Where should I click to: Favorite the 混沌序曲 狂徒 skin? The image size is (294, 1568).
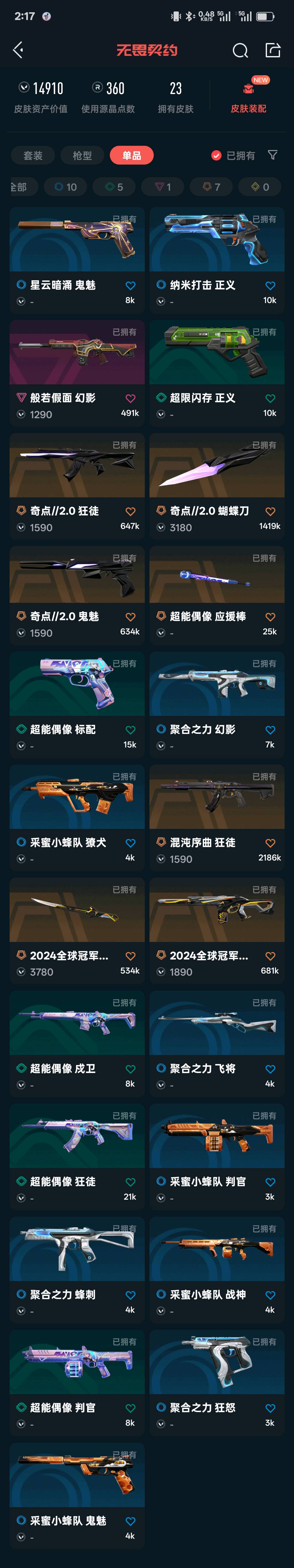point(270,843)
